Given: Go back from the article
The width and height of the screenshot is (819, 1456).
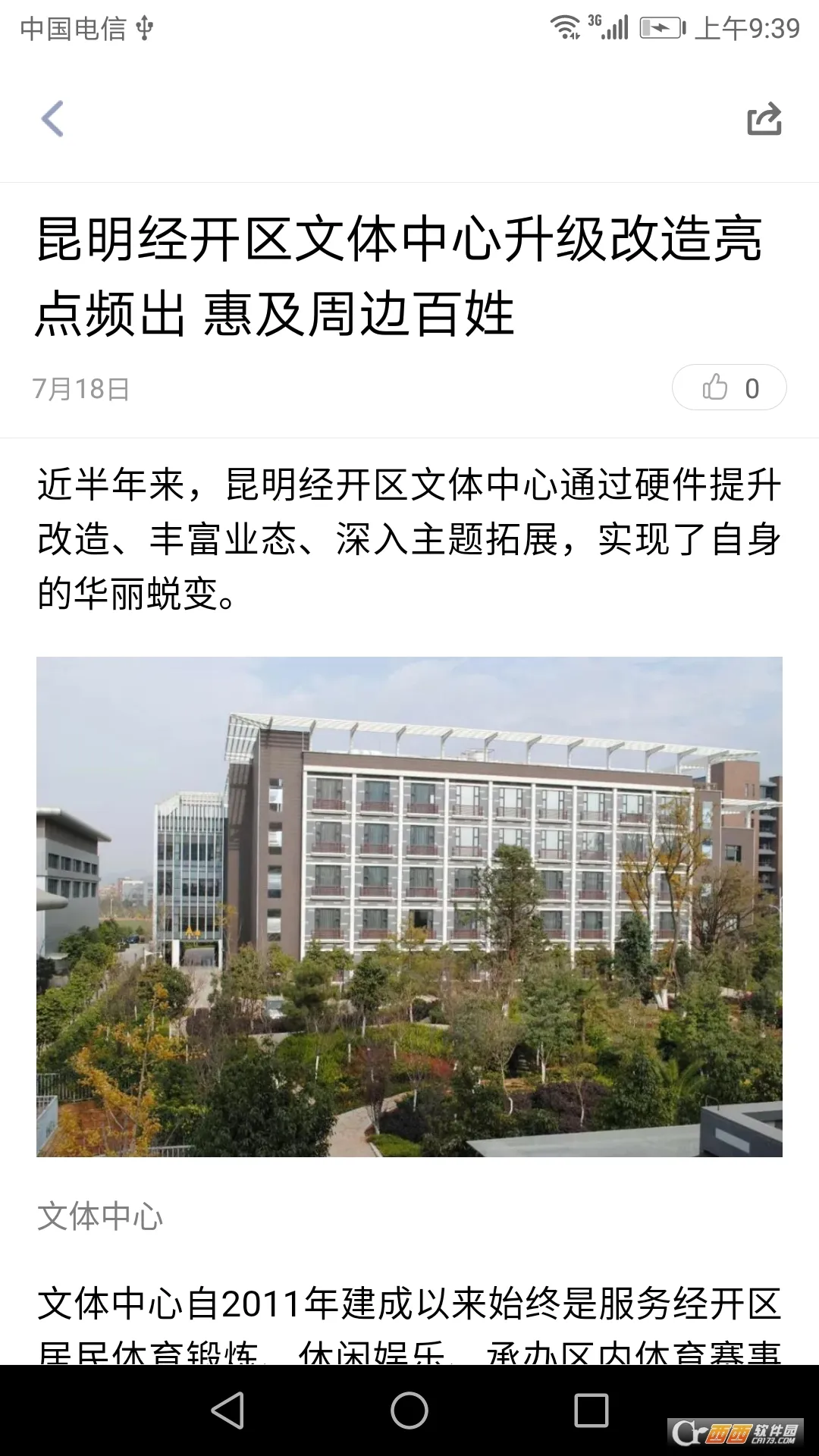Looking at the screenshot, I should click(52, 119).
